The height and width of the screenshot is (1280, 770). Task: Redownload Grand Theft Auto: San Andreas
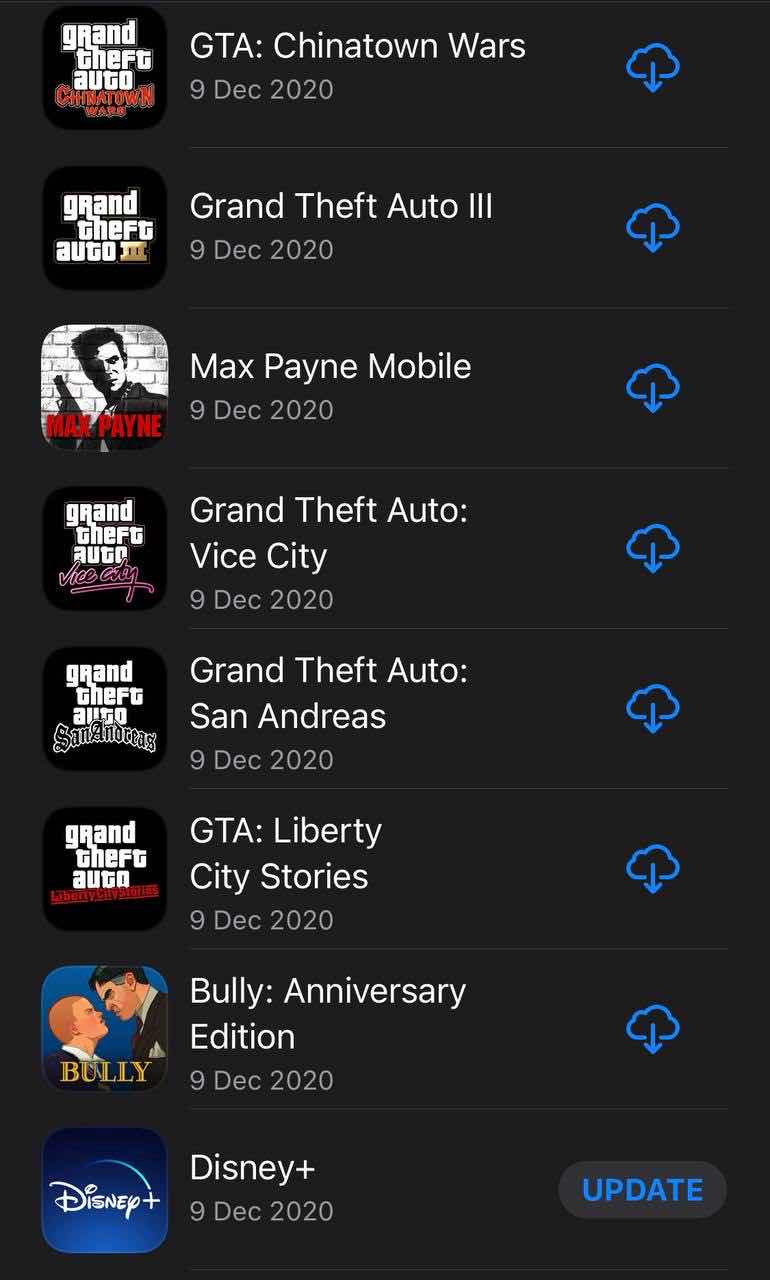coord(652,708)
